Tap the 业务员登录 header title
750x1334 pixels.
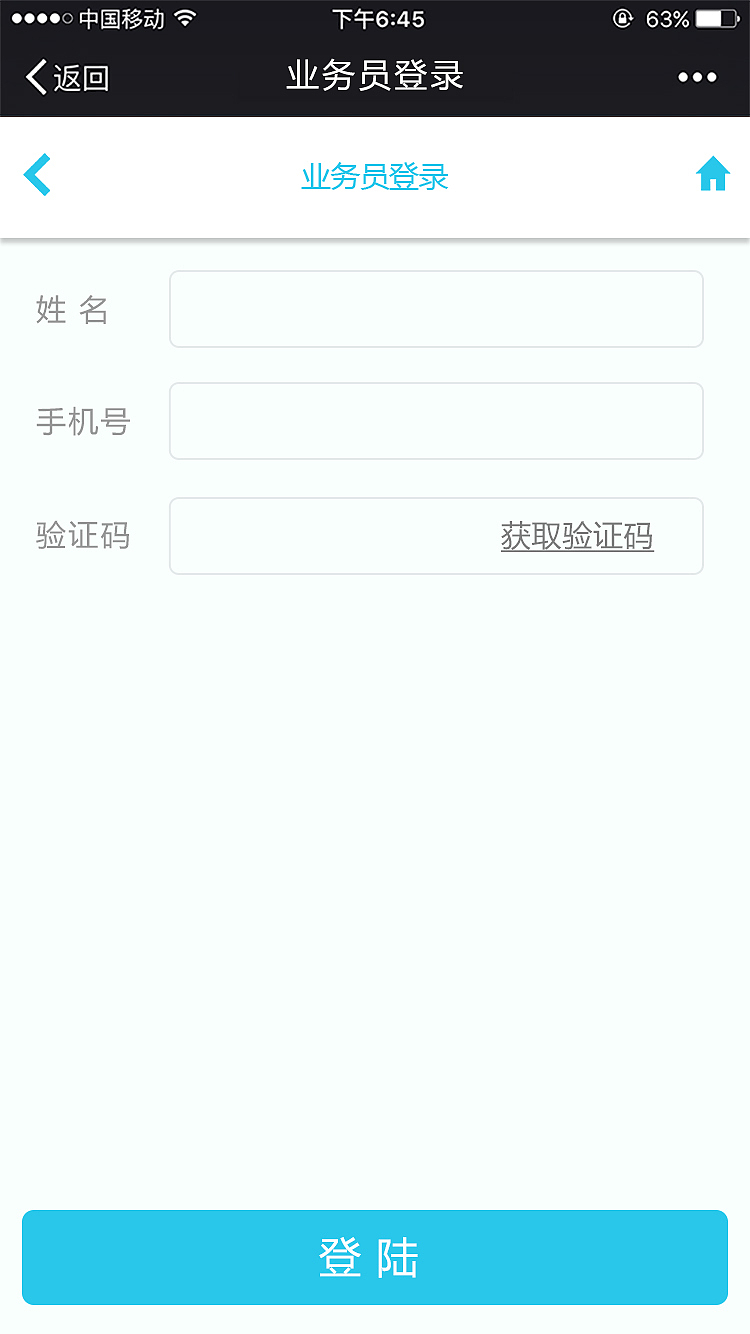[x=375, y=76]
